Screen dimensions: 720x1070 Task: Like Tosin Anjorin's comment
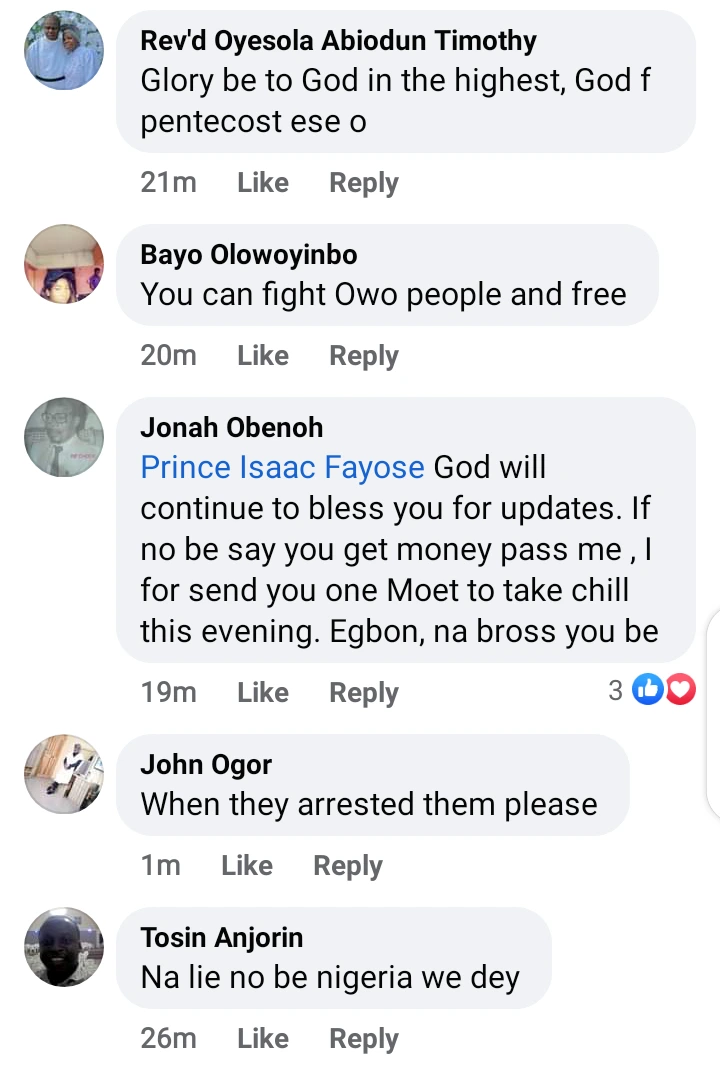(262, 1038)
